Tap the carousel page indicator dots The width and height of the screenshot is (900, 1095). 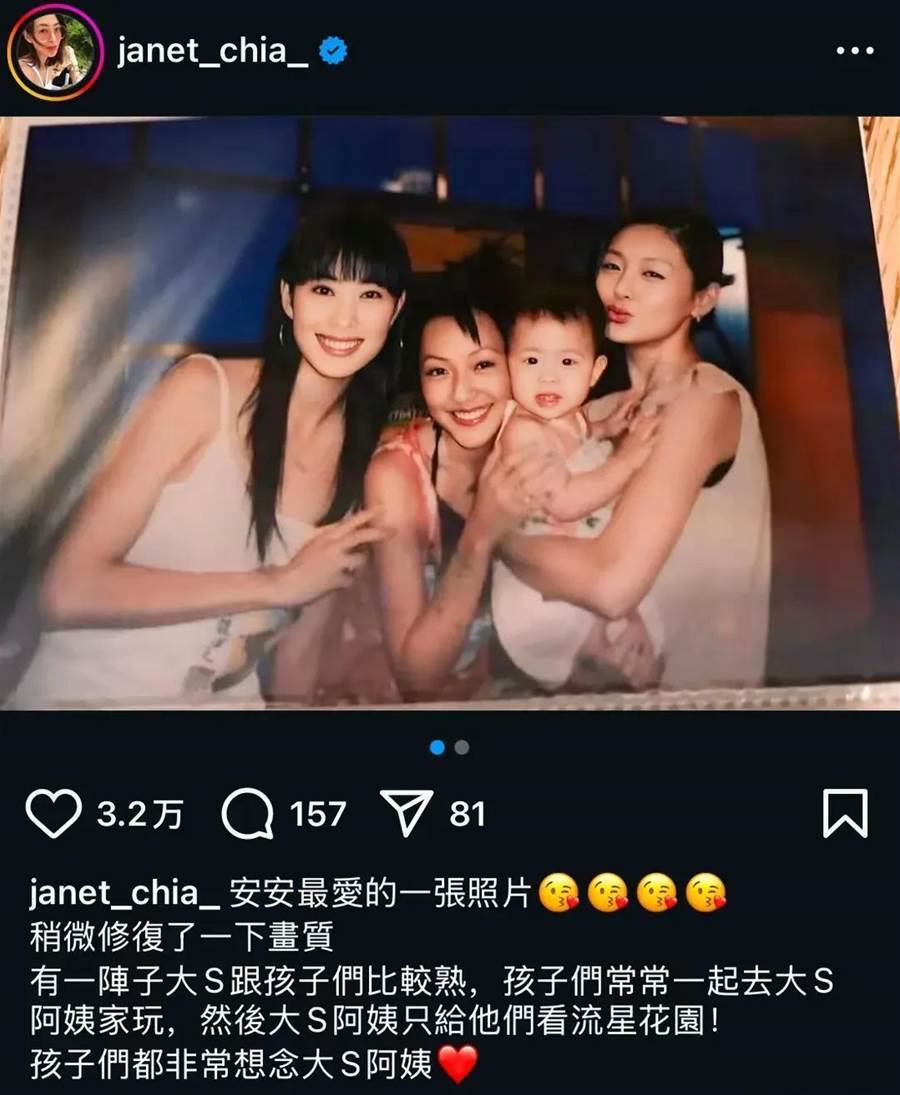click(450, 747)
